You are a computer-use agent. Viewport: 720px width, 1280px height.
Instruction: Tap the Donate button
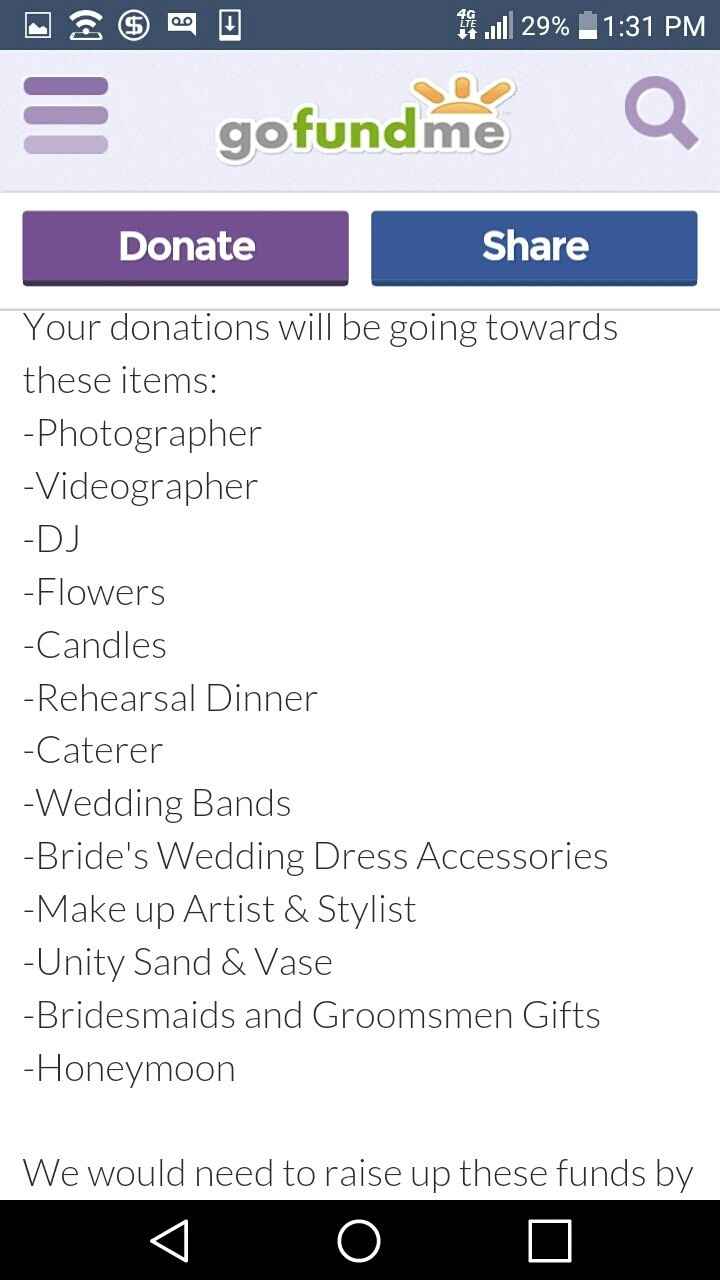(x=185, y=247)
